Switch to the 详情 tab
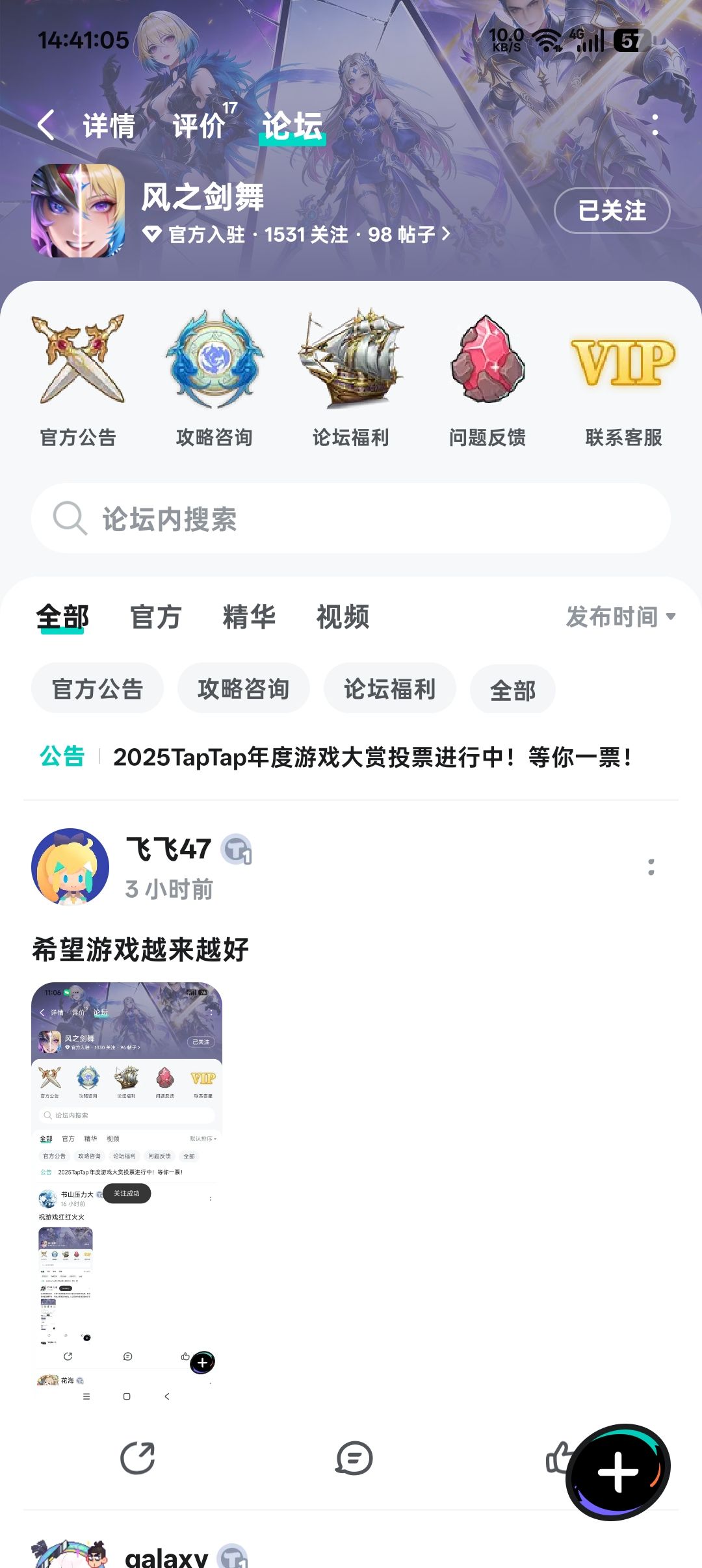 (x=109, y=125)
